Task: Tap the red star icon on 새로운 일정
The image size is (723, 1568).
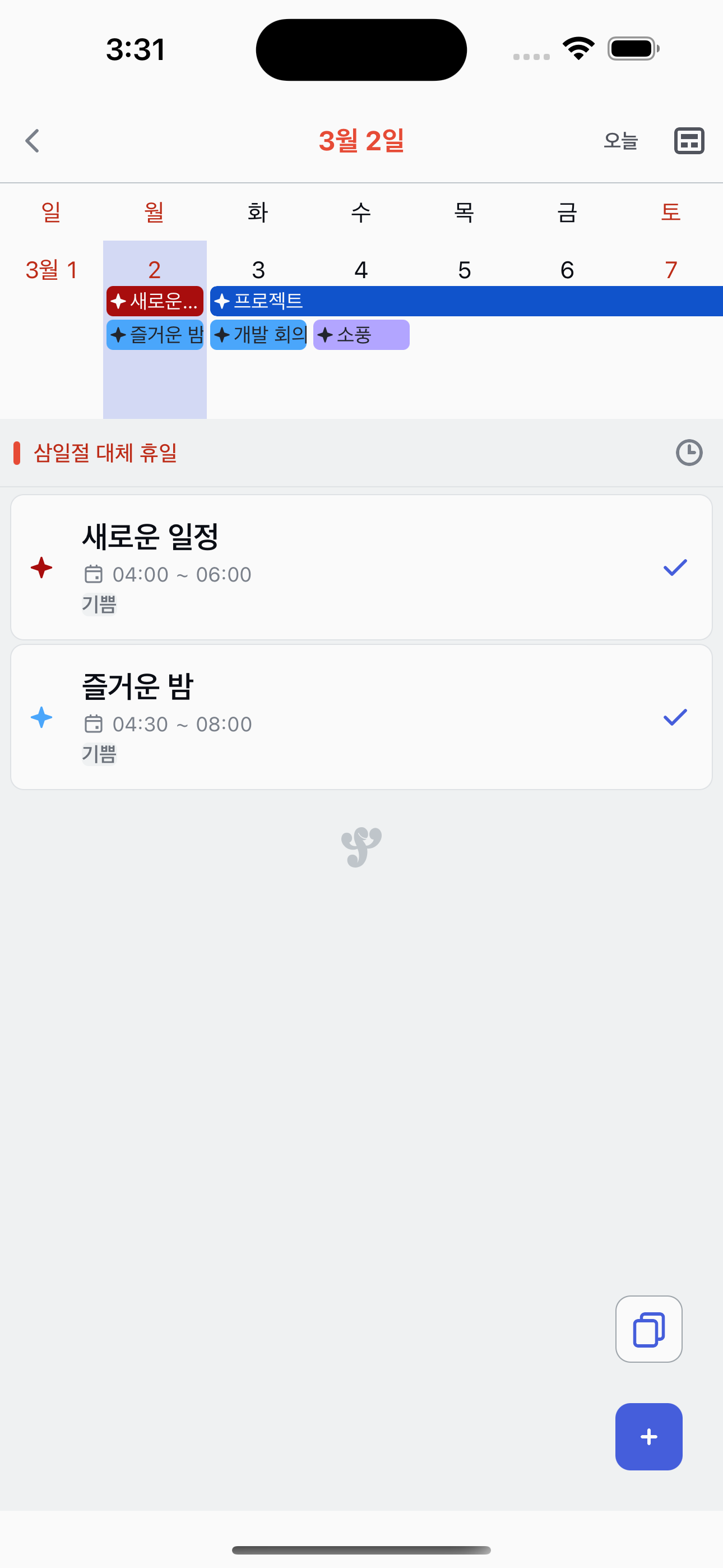Action: [41, 568]
